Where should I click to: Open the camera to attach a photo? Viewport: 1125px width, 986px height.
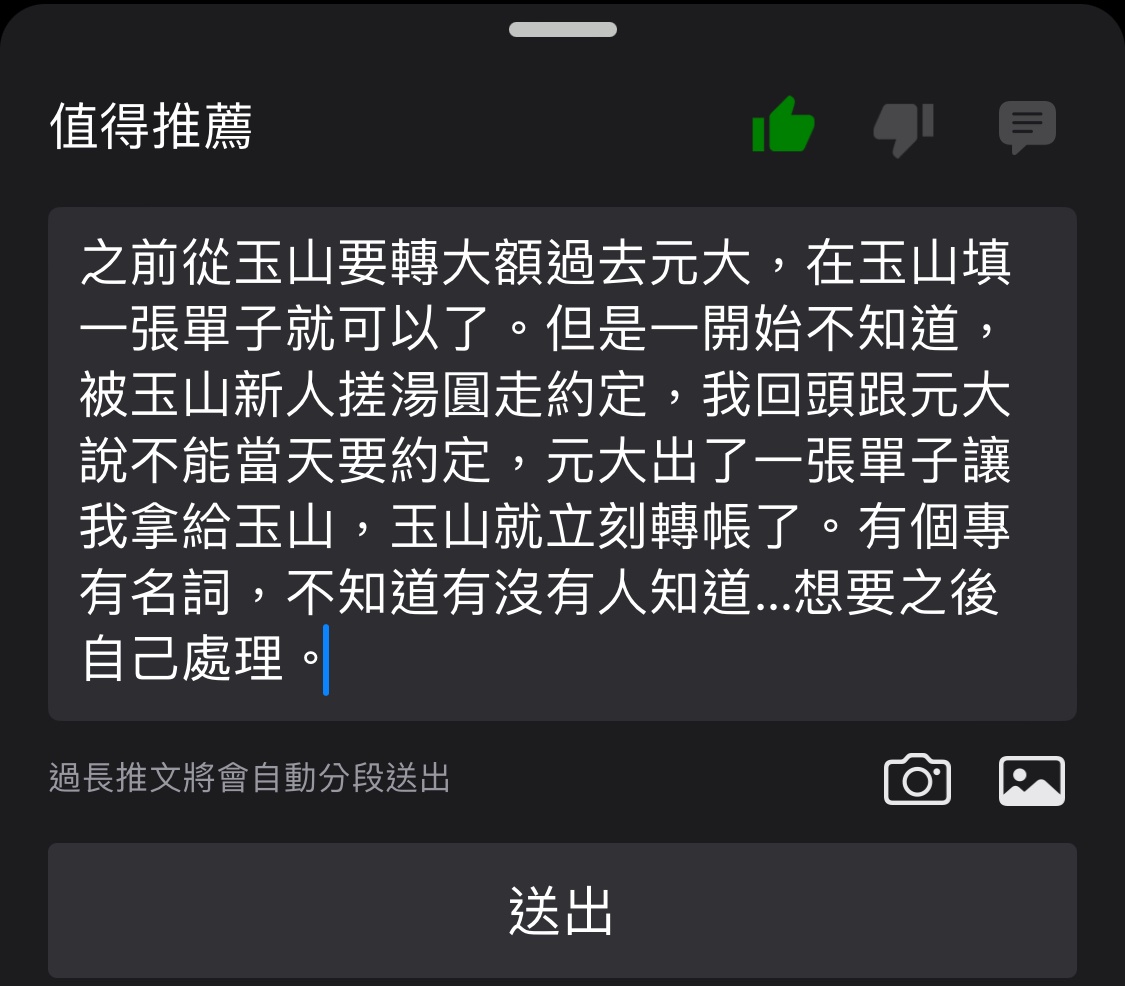click(917, 779)
